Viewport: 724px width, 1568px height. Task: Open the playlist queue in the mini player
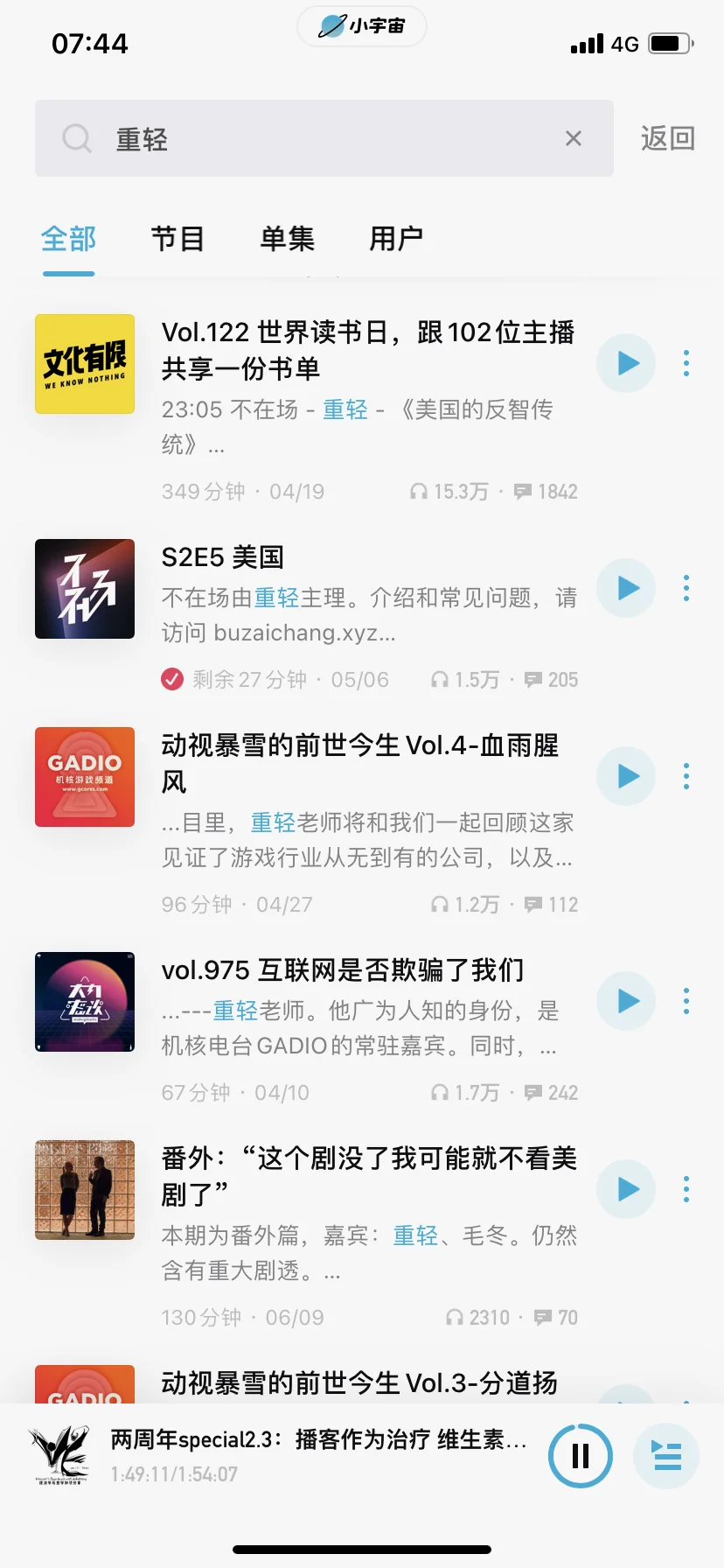[666, 1456]
